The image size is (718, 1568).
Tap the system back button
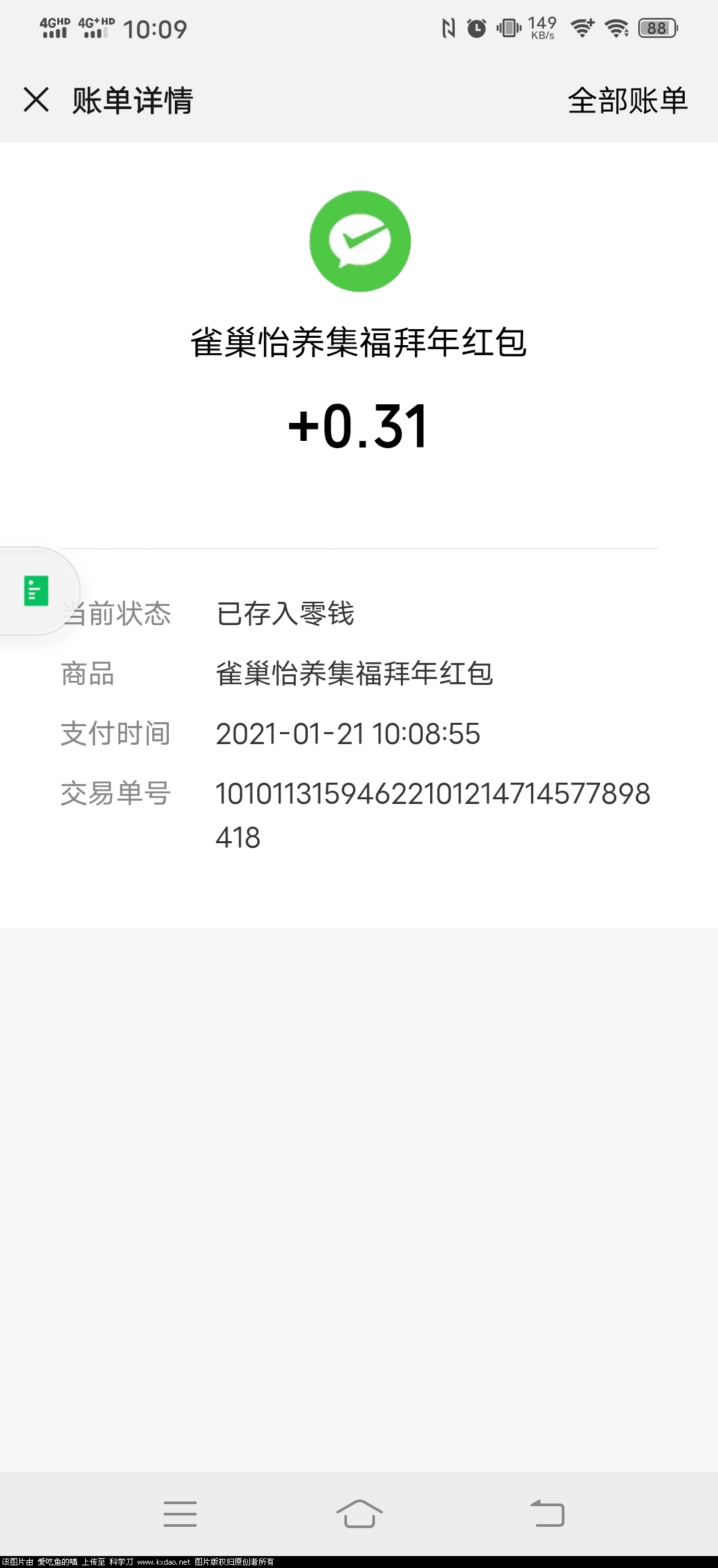547,1513
